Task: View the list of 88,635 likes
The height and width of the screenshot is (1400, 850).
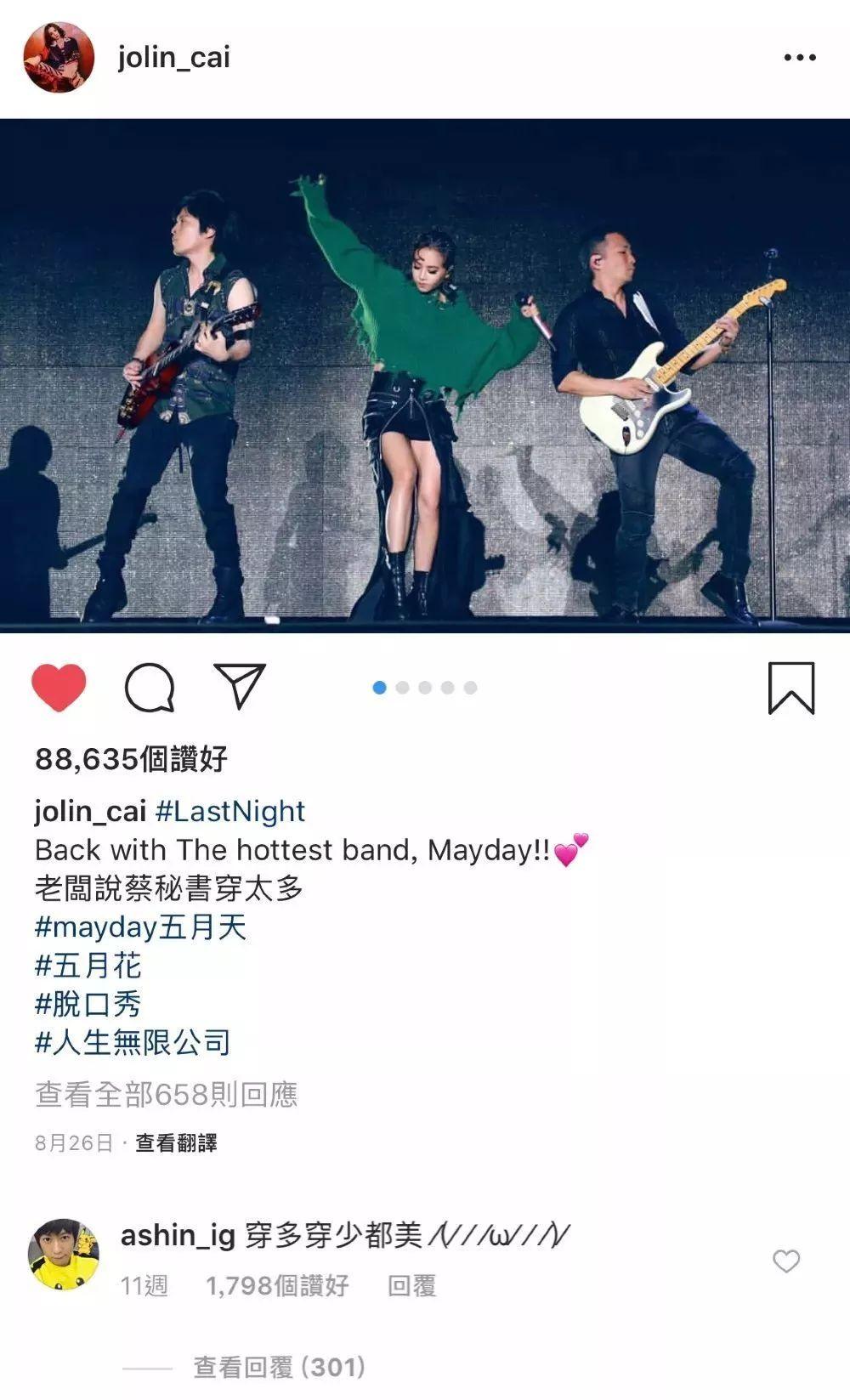Action: tap(131, 758)
